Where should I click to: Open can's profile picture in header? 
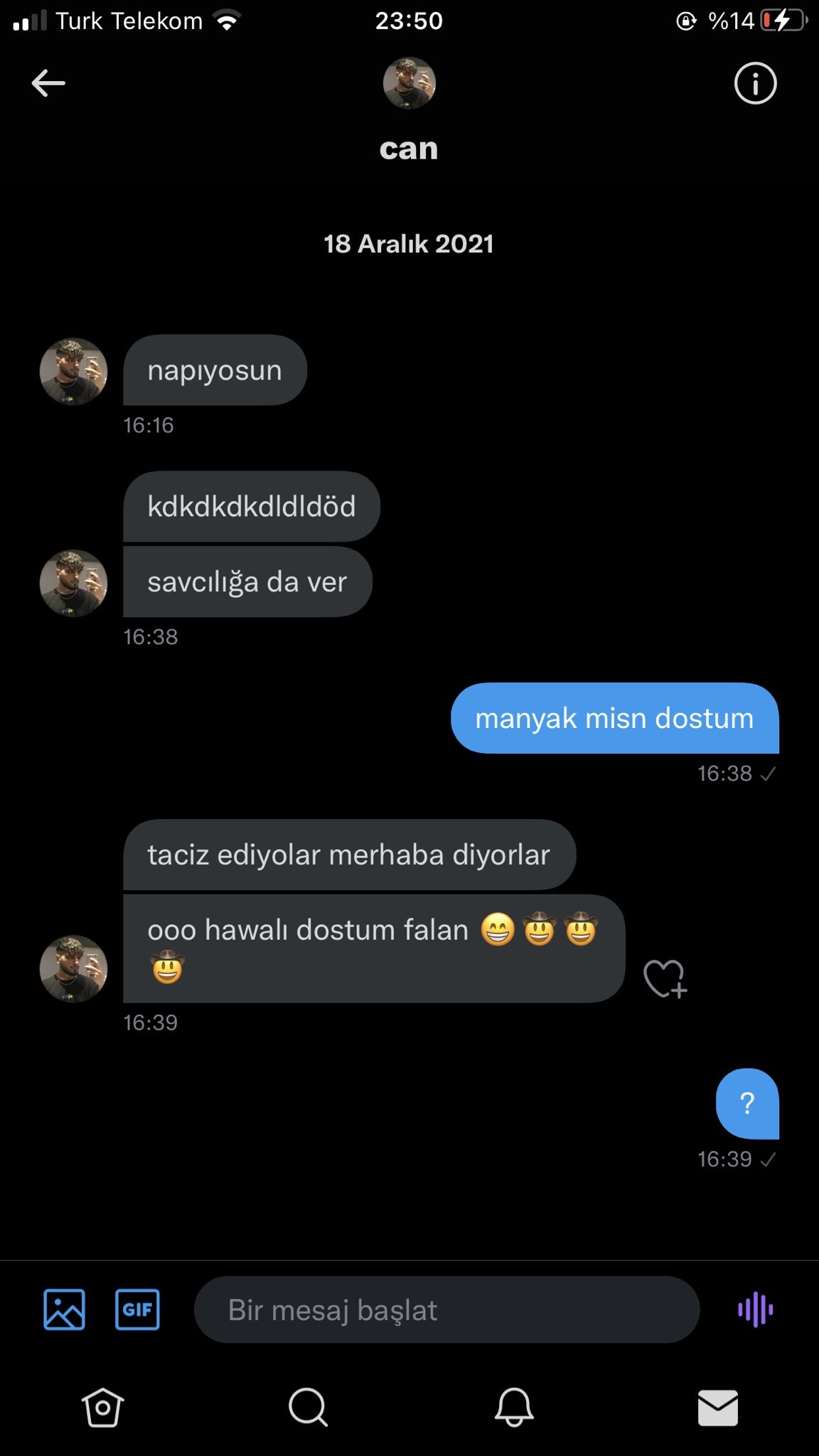(409, 83)
